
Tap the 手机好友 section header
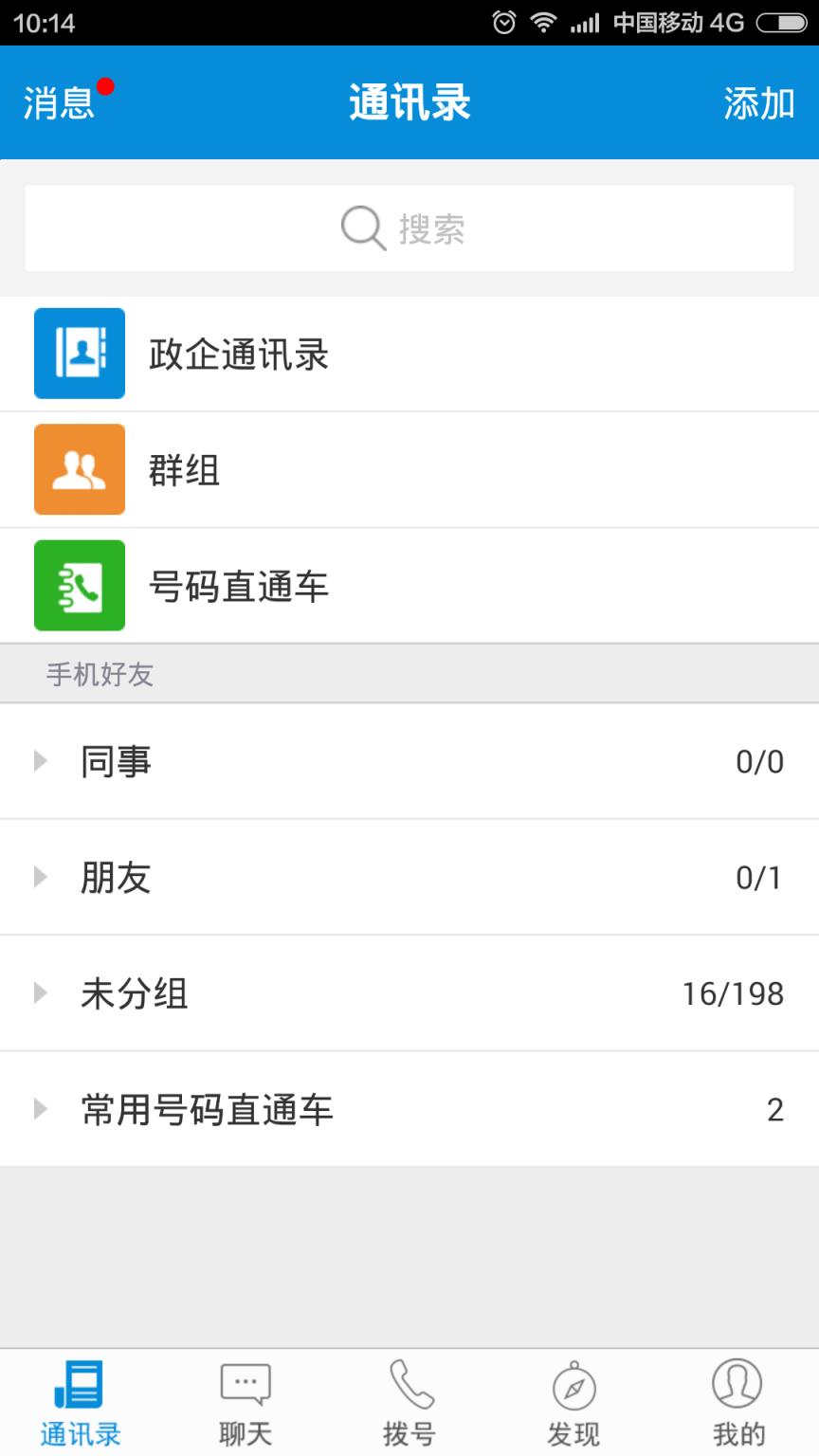[x=99, y=674]
